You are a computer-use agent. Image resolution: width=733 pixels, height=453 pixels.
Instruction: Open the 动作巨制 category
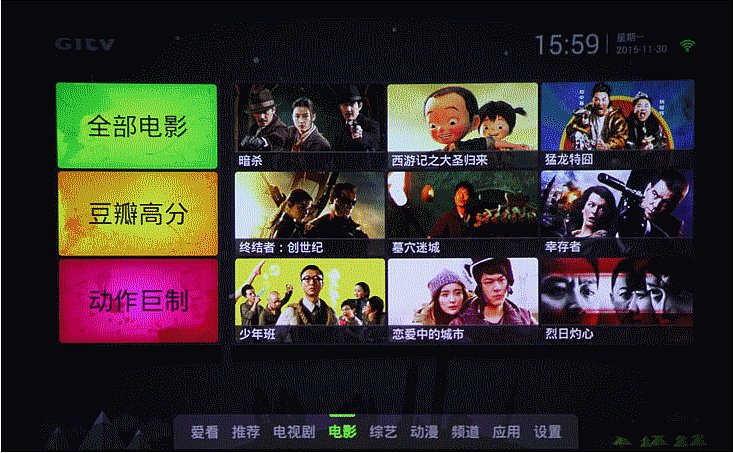pyautogui.click(x=137, y=300)
